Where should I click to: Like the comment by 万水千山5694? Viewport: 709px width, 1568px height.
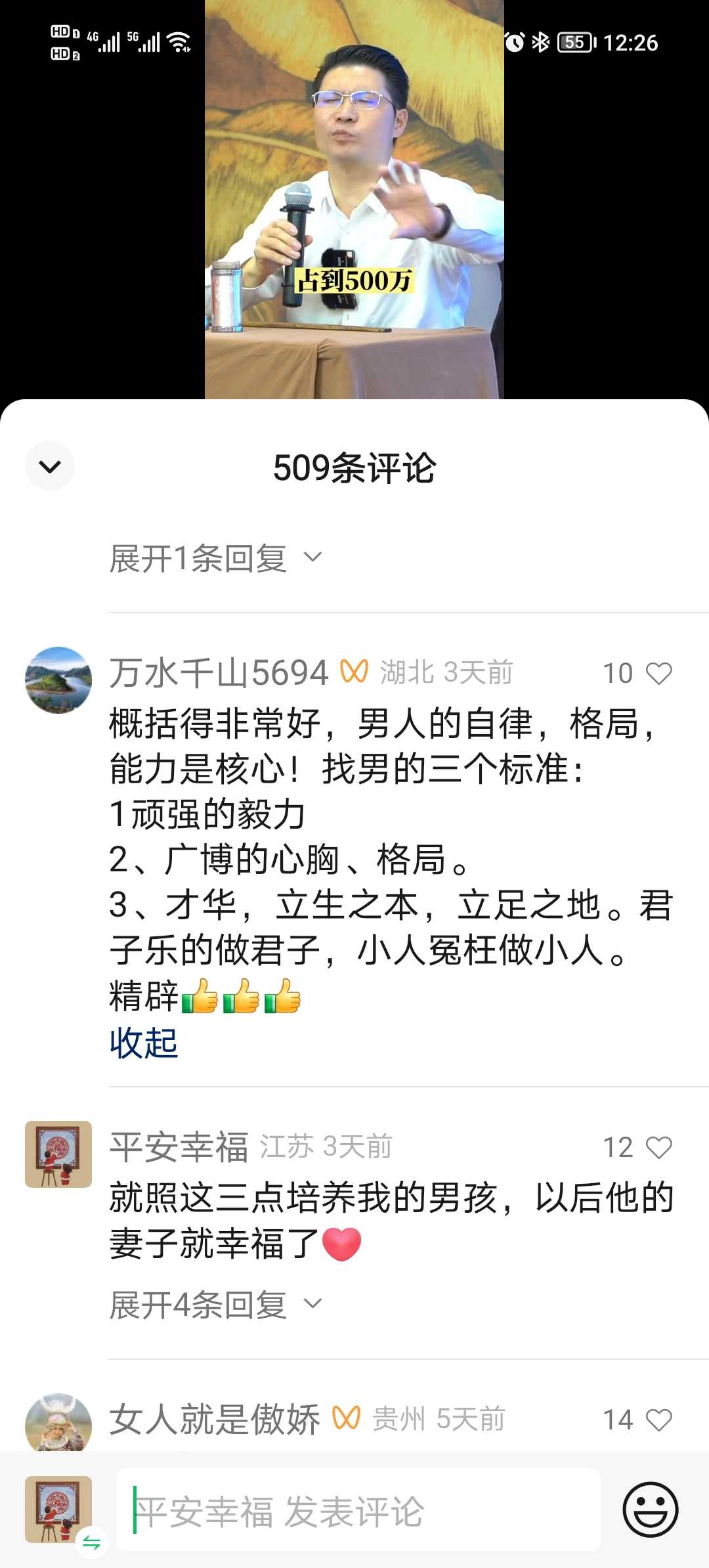tap(658, 673)
